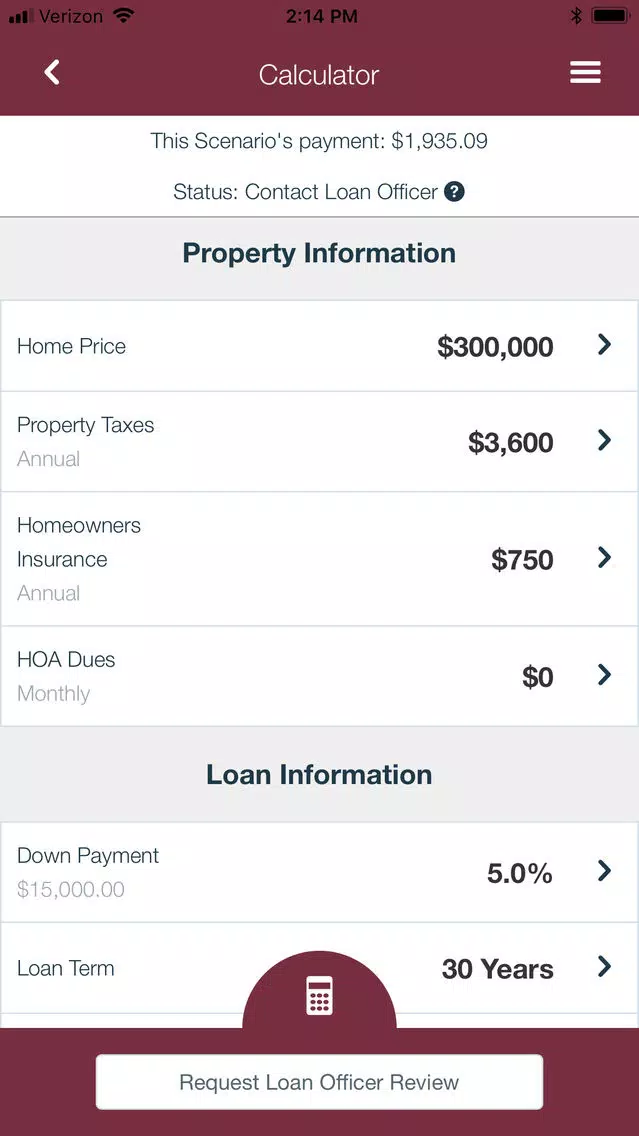This screenshot has height=1136, width=639.
Task: Open the HOA Dues row
Action: coord(320,676)
